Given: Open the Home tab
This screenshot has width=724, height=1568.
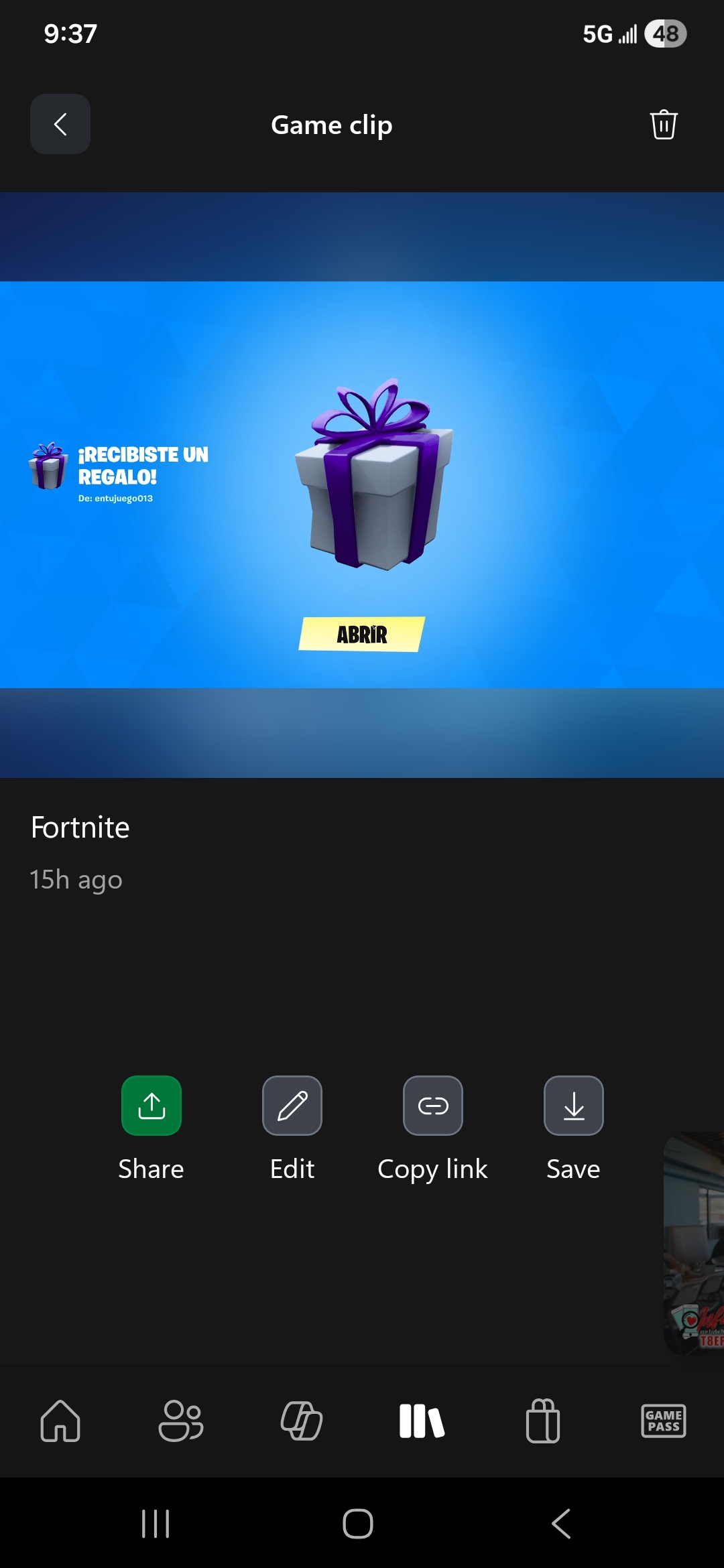Looking at the screenshot, I should tap(60, 1421).
